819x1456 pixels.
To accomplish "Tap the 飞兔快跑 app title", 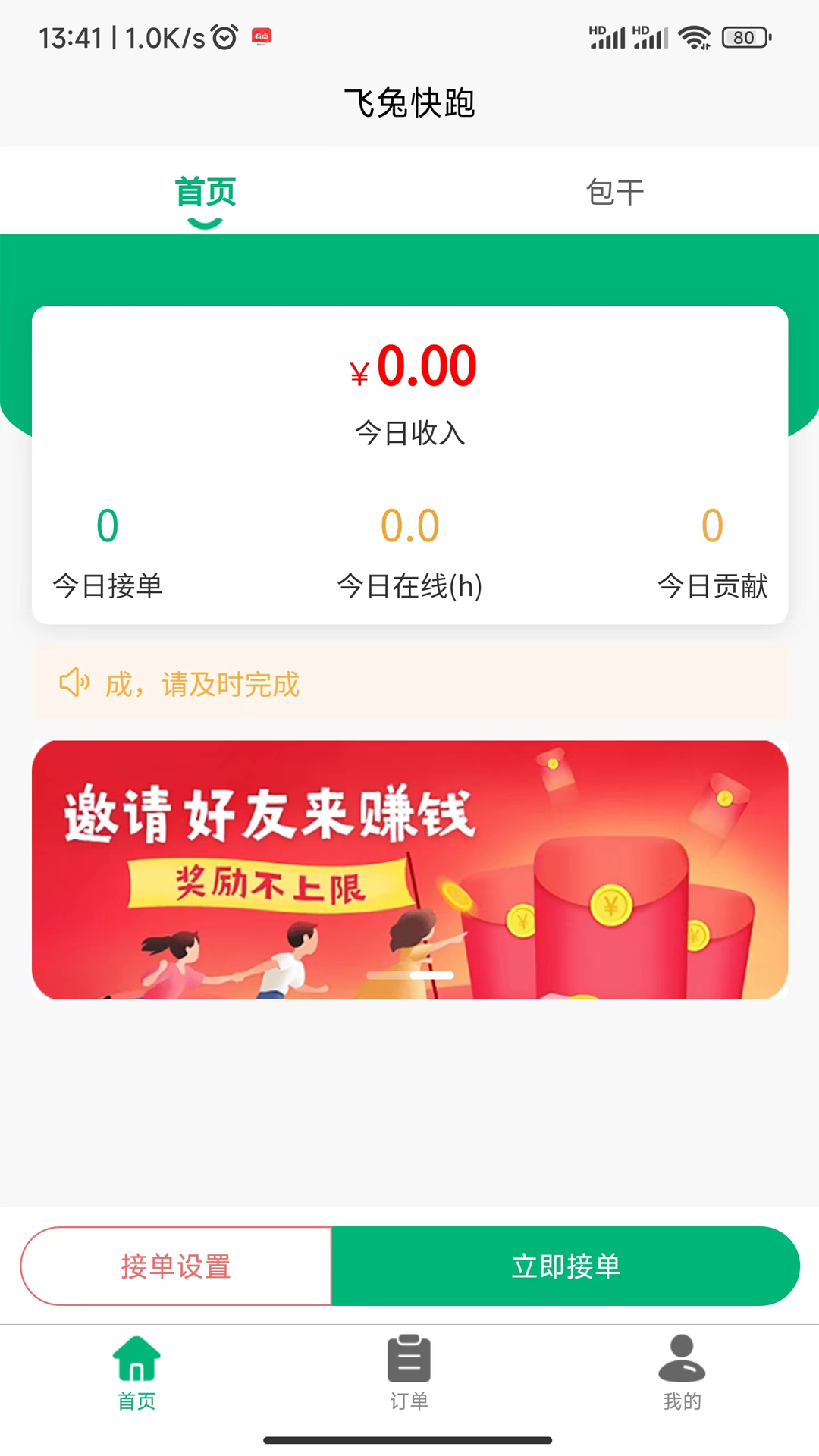I will (x=409, y=104).
